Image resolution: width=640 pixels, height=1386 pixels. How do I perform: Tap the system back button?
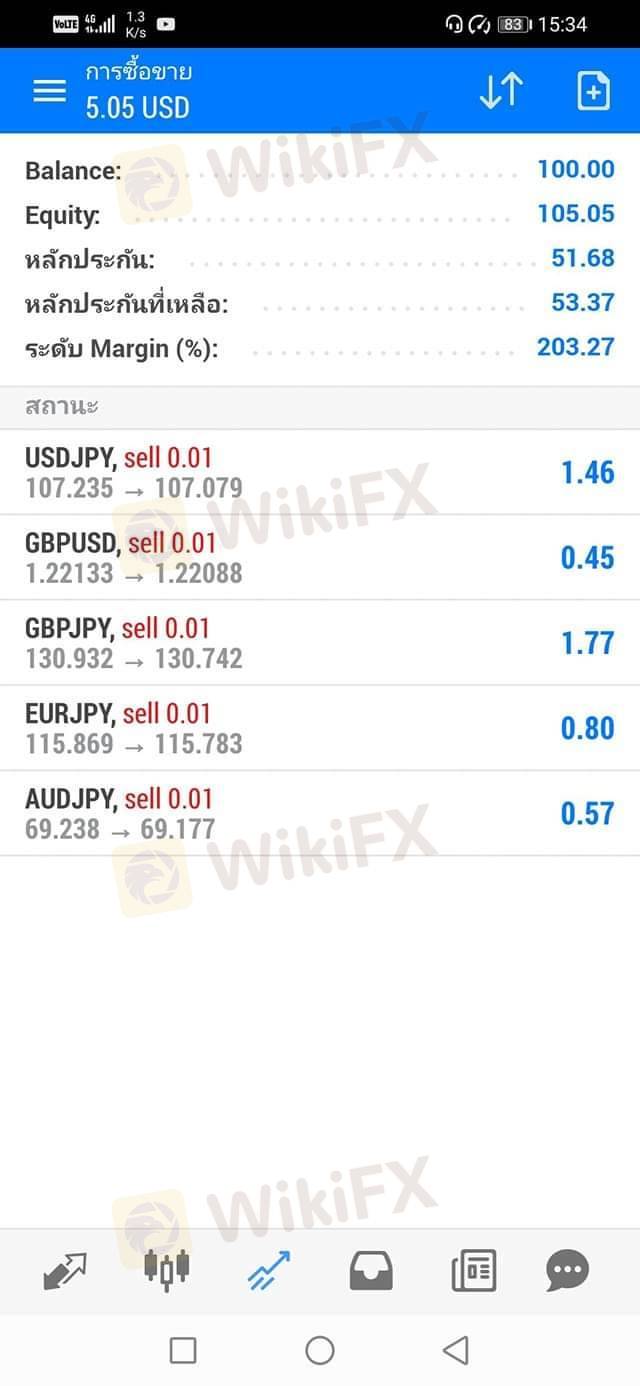[455, 1351]
